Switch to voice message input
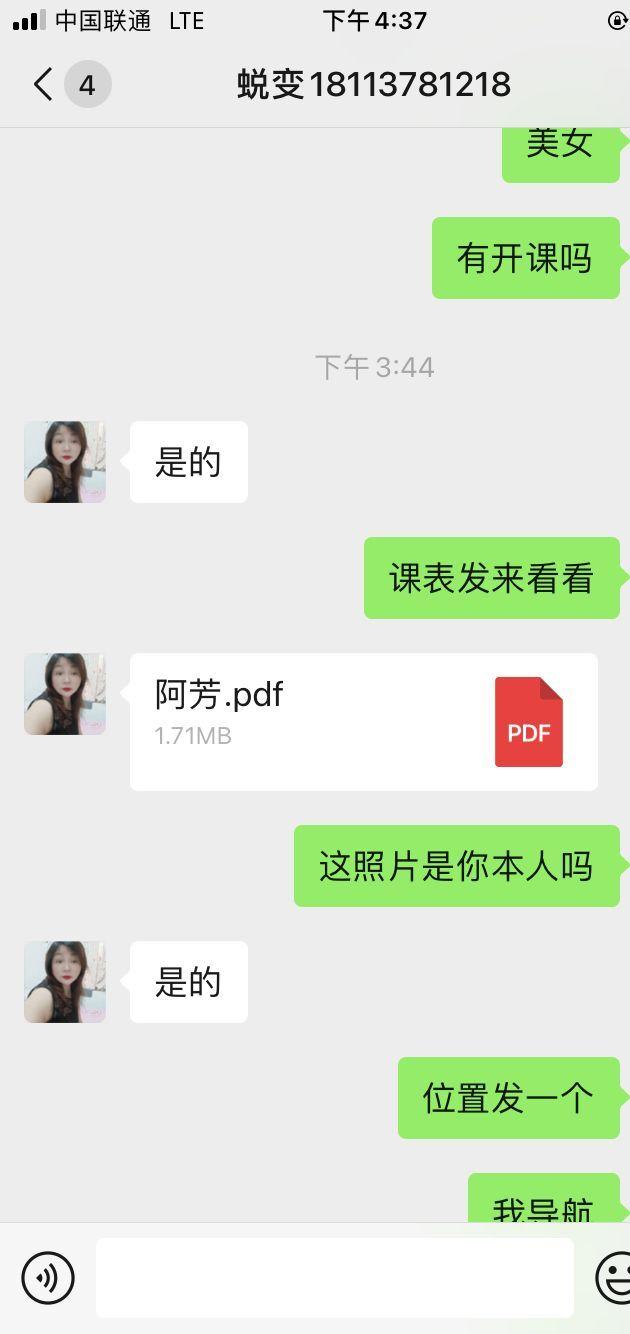Viewport: 630px width, 1334px height. click(x=48, y=1277)
